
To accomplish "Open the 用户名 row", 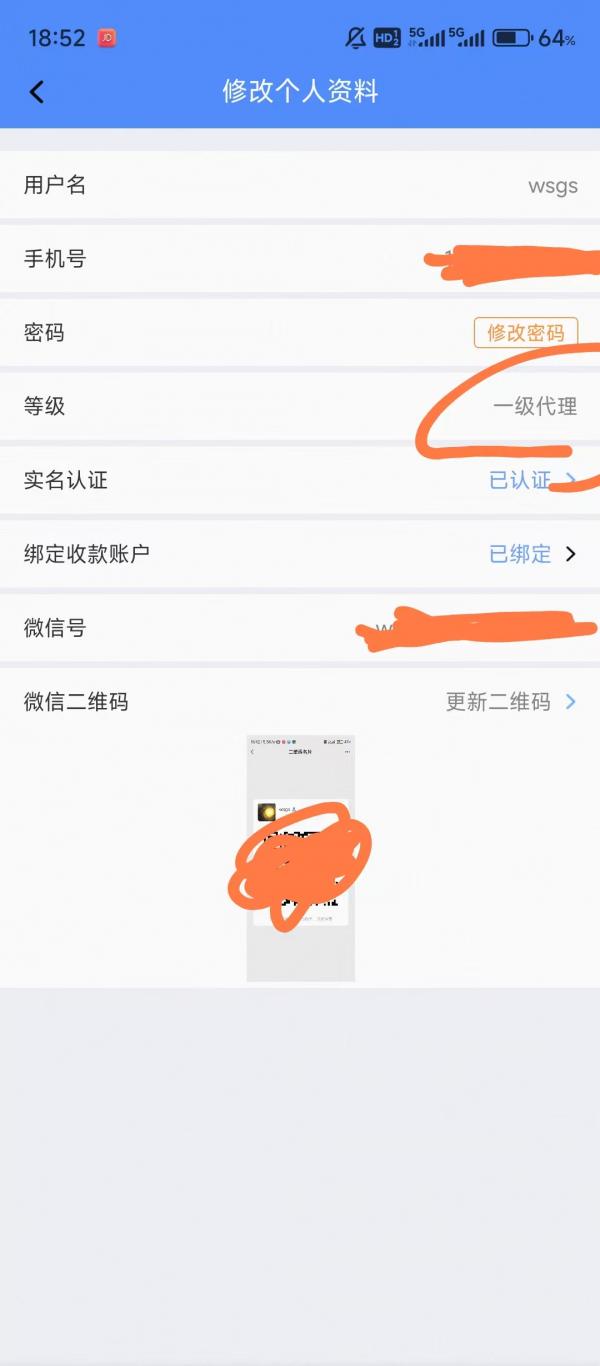I will pyautogui.click(x=300, y=185).
